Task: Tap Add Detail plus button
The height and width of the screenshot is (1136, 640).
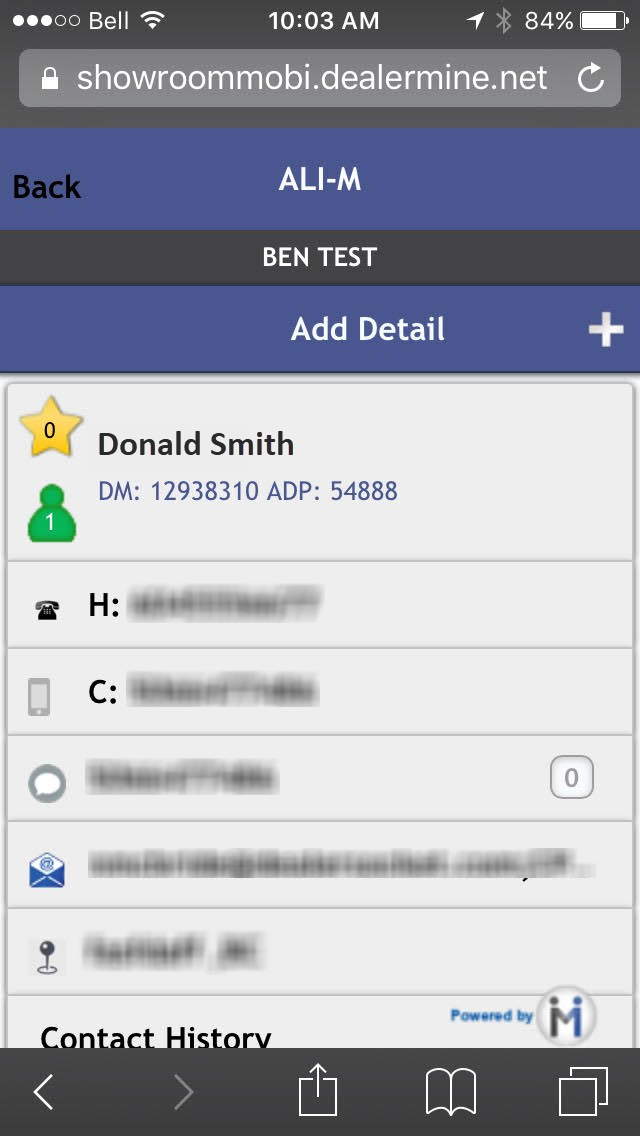Action: tap(605, 330)
